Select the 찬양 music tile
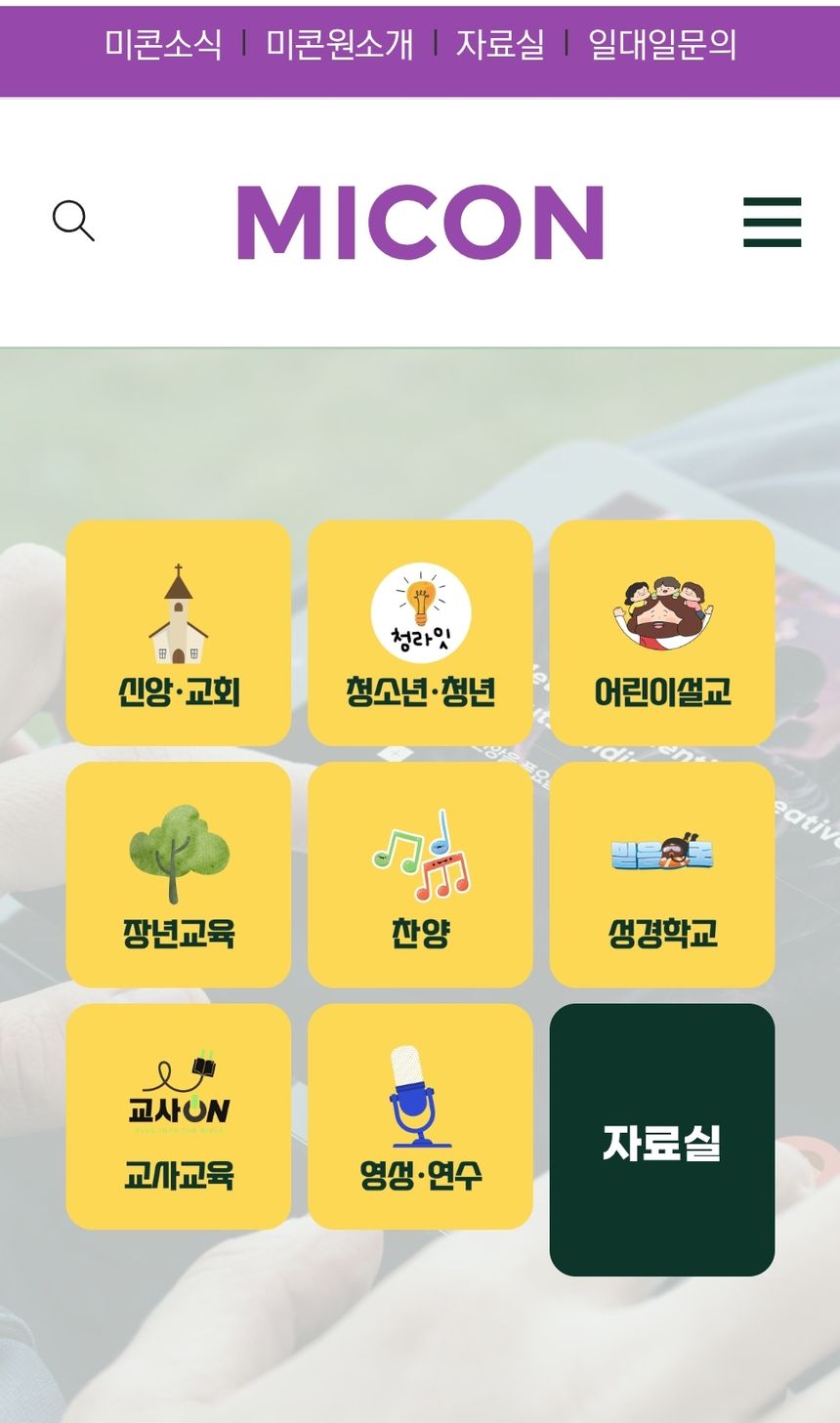This screenshot has width=840, height=1423. pyautogui.click(x=420, y=875)
